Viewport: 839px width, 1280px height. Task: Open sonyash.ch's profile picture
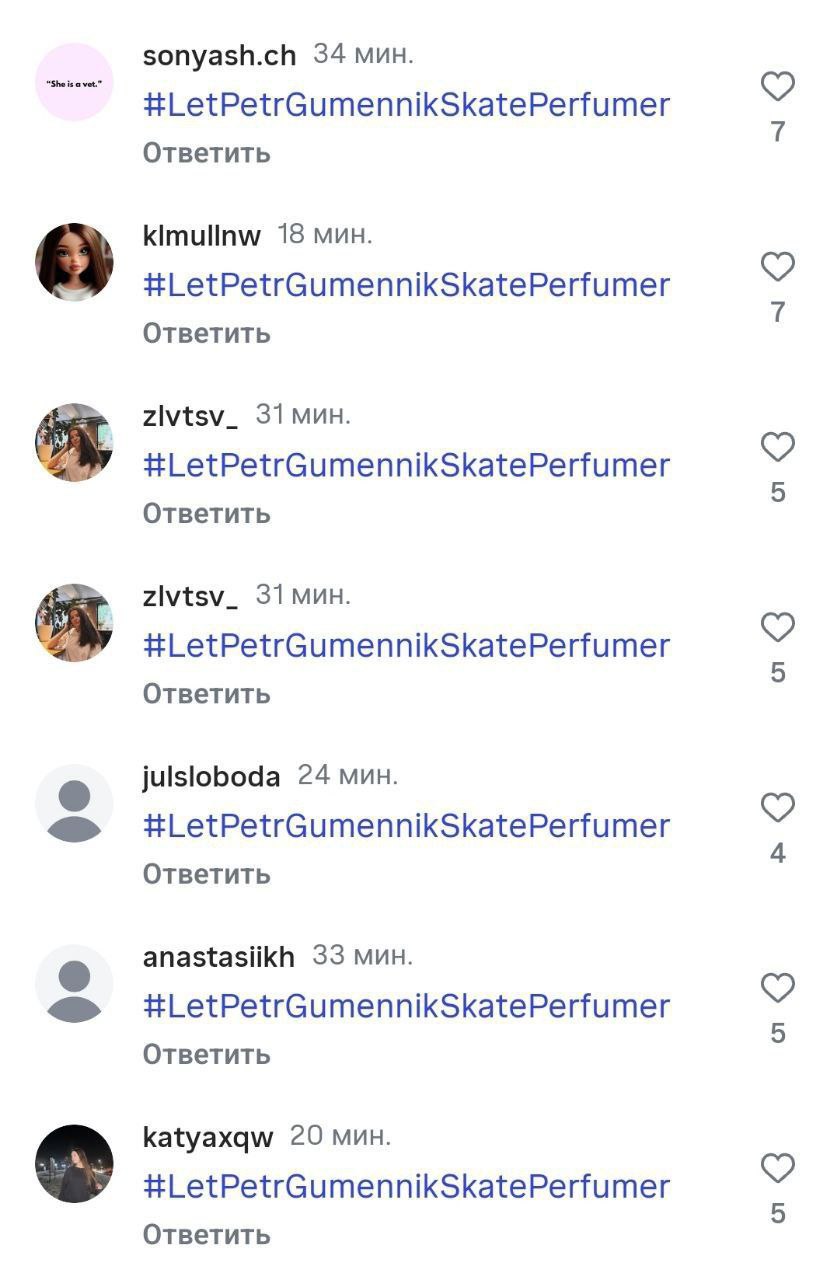74,82
